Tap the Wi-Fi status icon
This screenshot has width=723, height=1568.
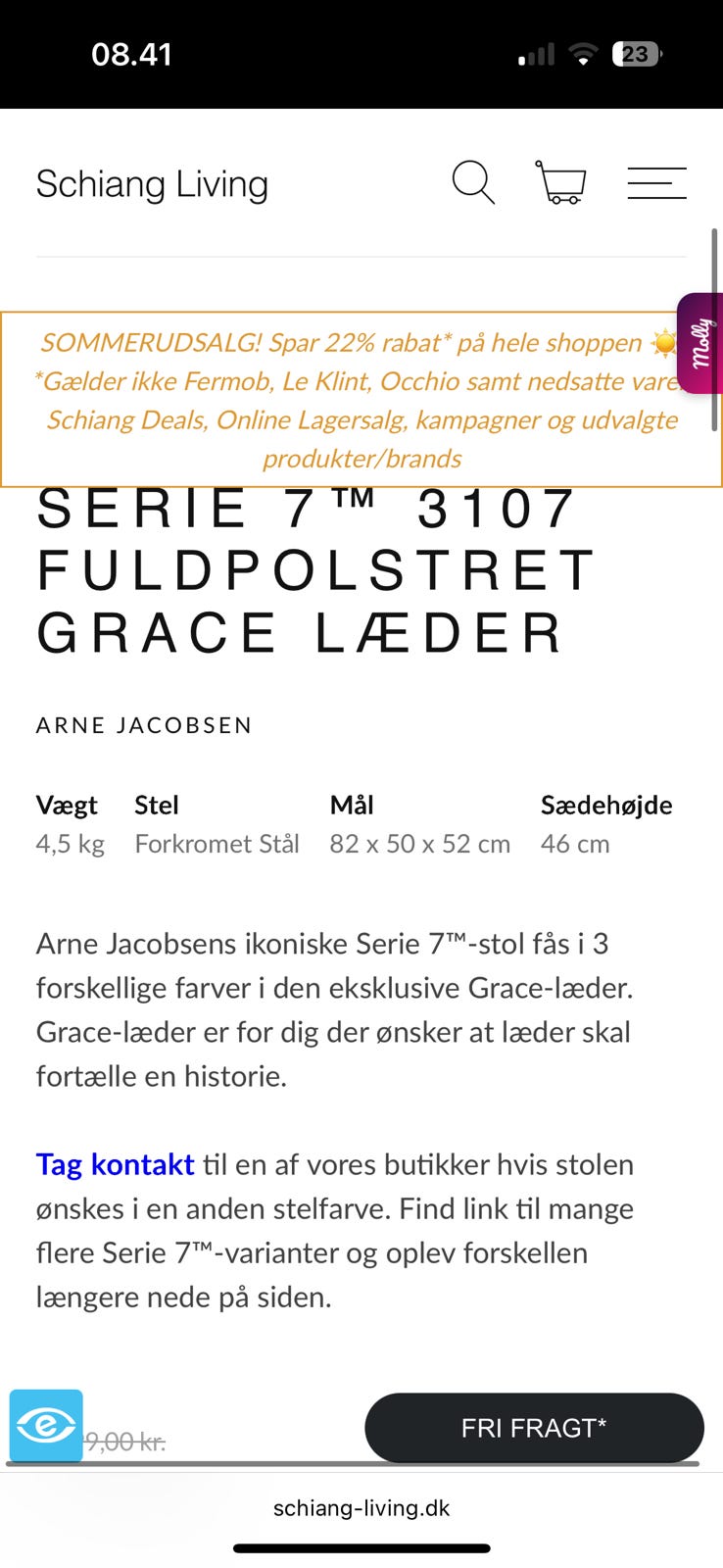[x=583, y=54]
